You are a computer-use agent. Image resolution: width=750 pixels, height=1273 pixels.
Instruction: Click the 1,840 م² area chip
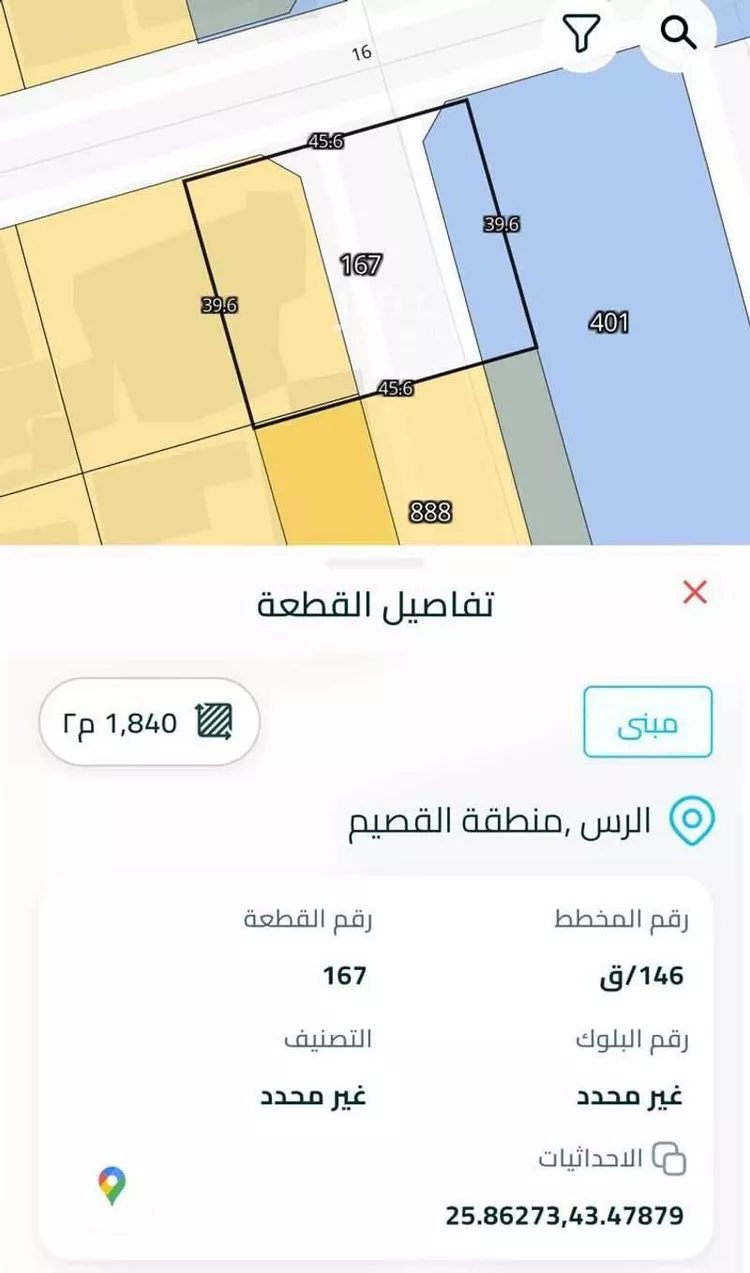[x=147, y=722]
